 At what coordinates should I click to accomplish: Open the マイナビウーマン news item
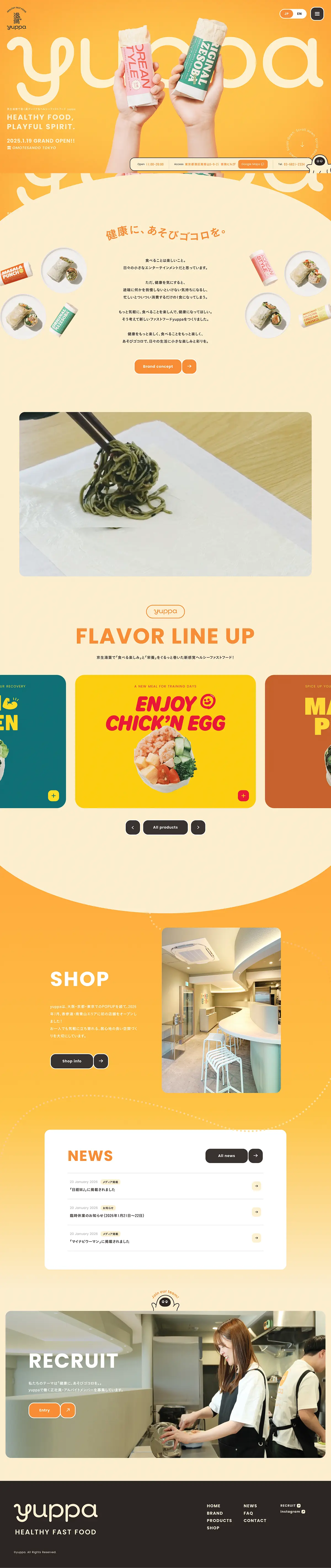(165, 1238)
